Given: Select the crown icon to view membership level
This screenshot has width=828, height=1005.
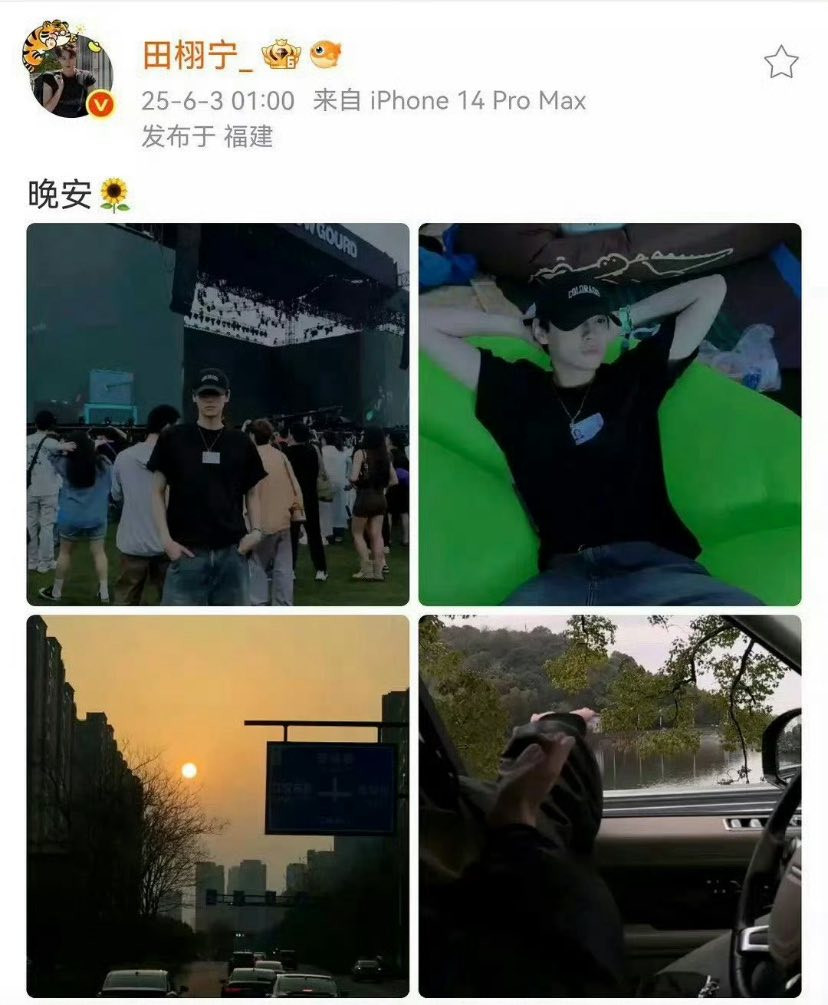Looking at the screenshot, I should (x=282, y=55).
